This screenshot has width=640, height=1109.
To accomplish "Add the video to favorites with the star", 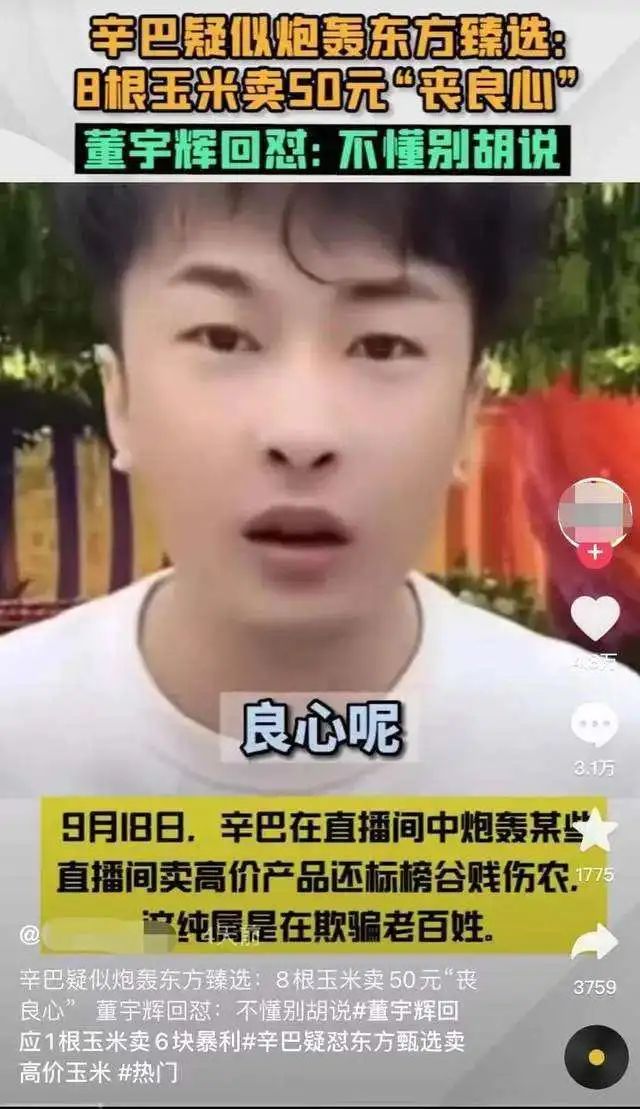I will (595, 831).
